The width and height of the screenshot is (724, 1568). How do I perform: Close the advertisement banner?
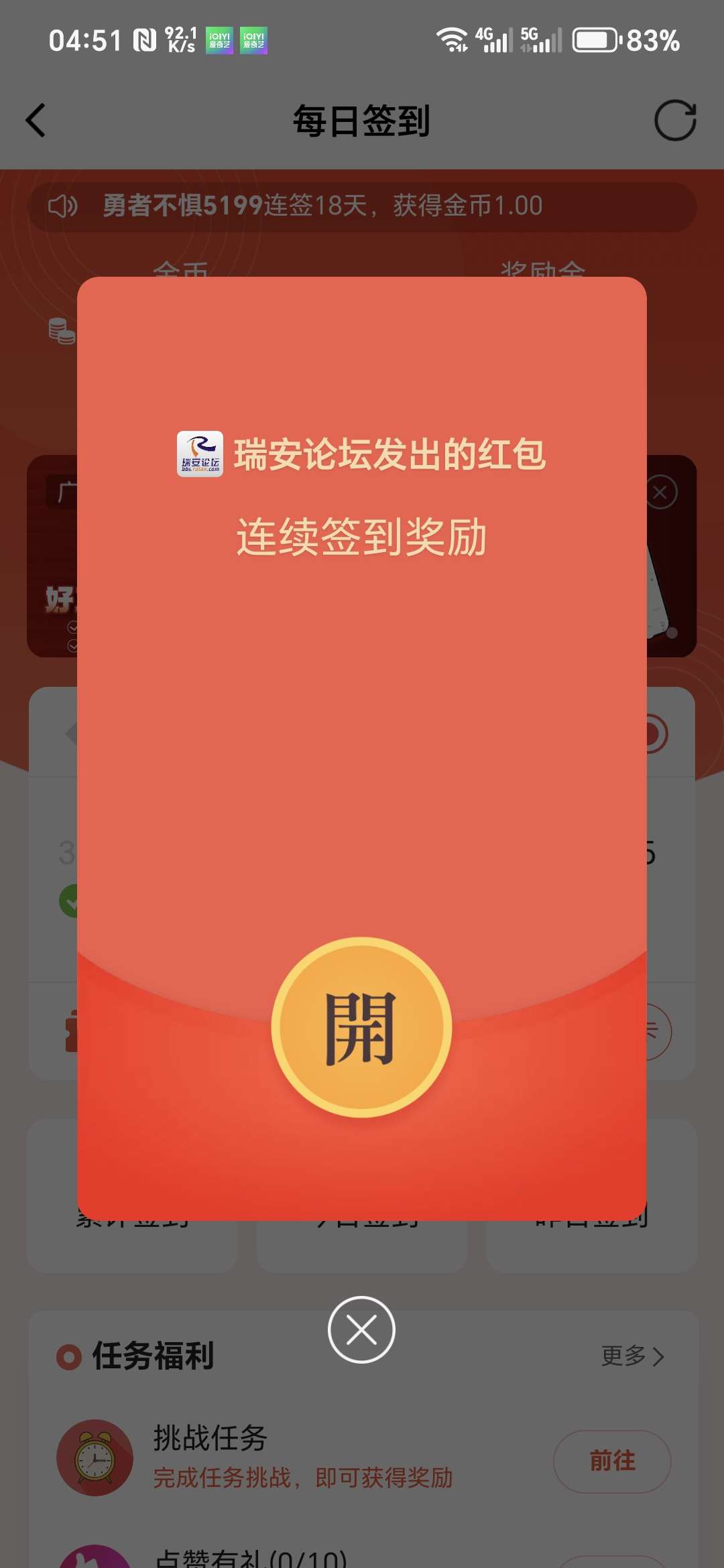(660, 493)
